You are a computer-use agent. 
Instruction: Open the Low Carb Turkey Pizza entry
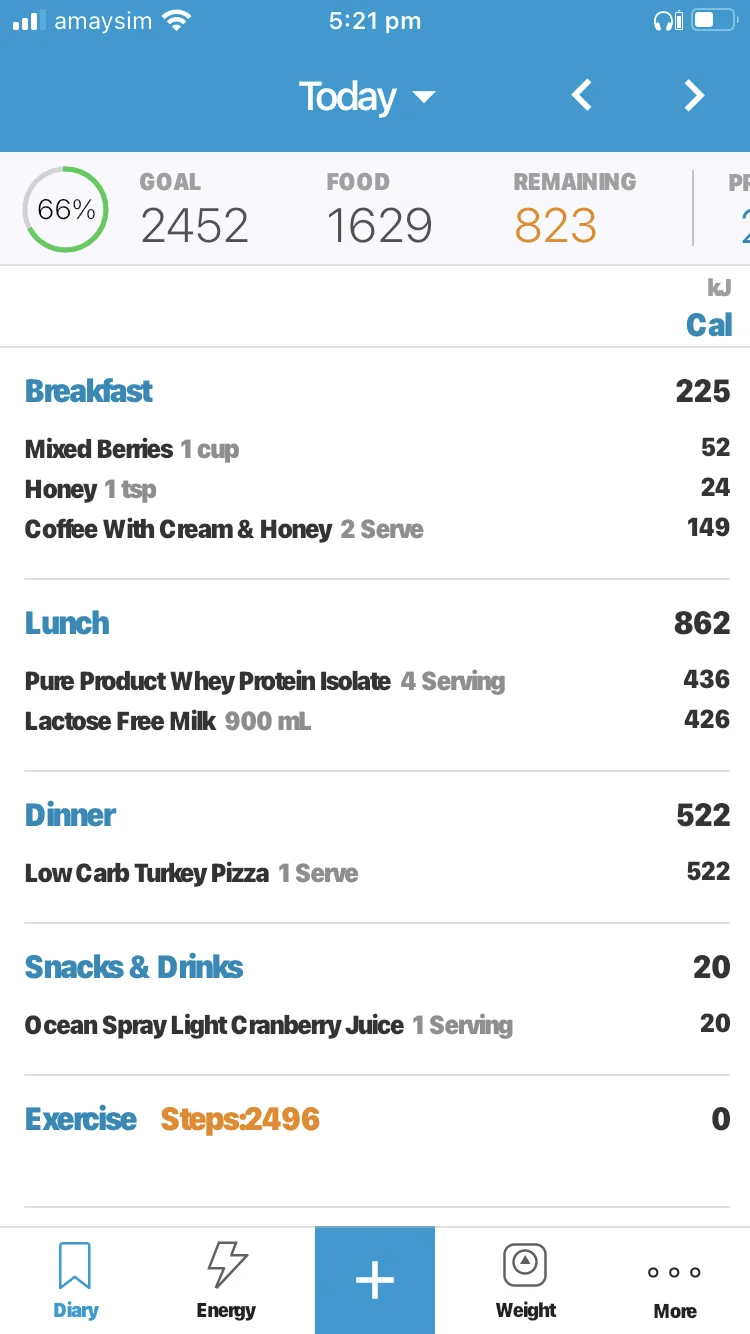(x=191, y=873)
